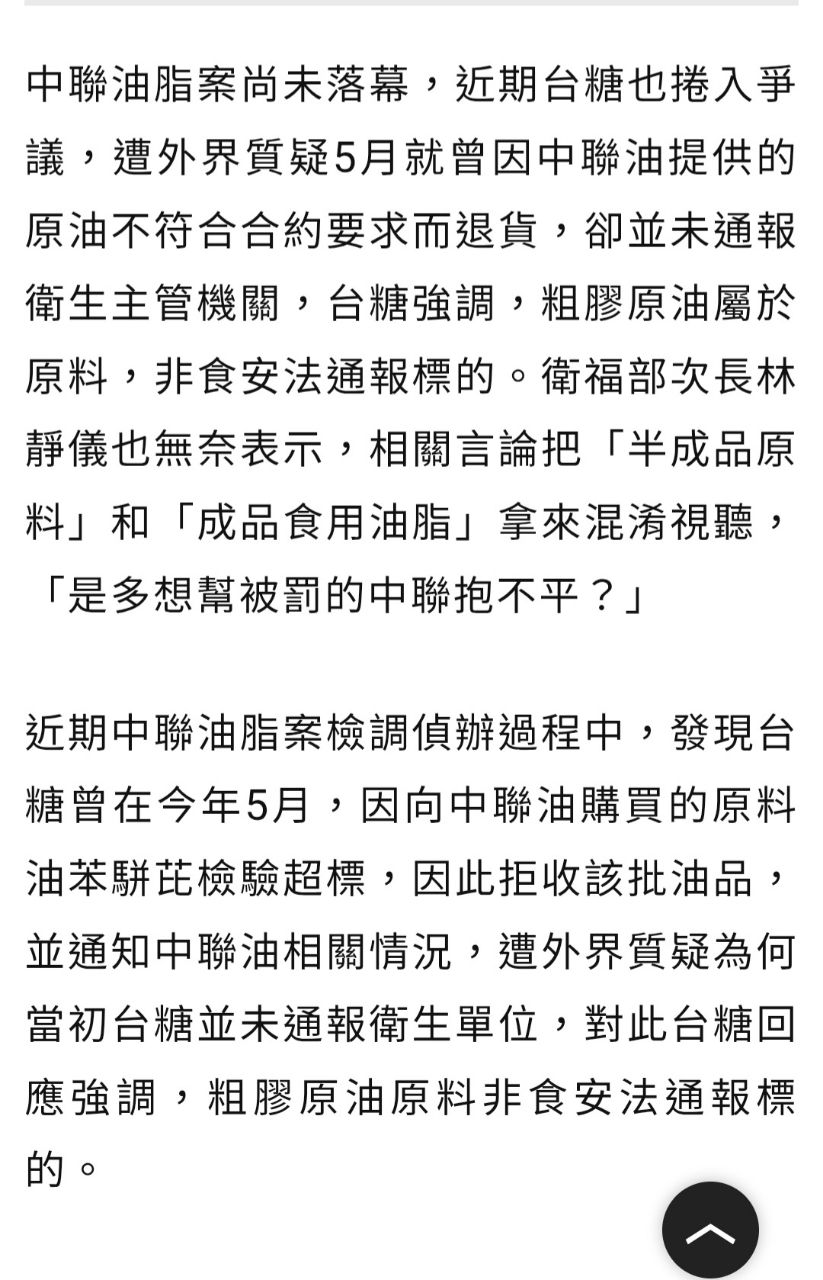Tap the scroll-to-top arrow button

(711, 1230)
